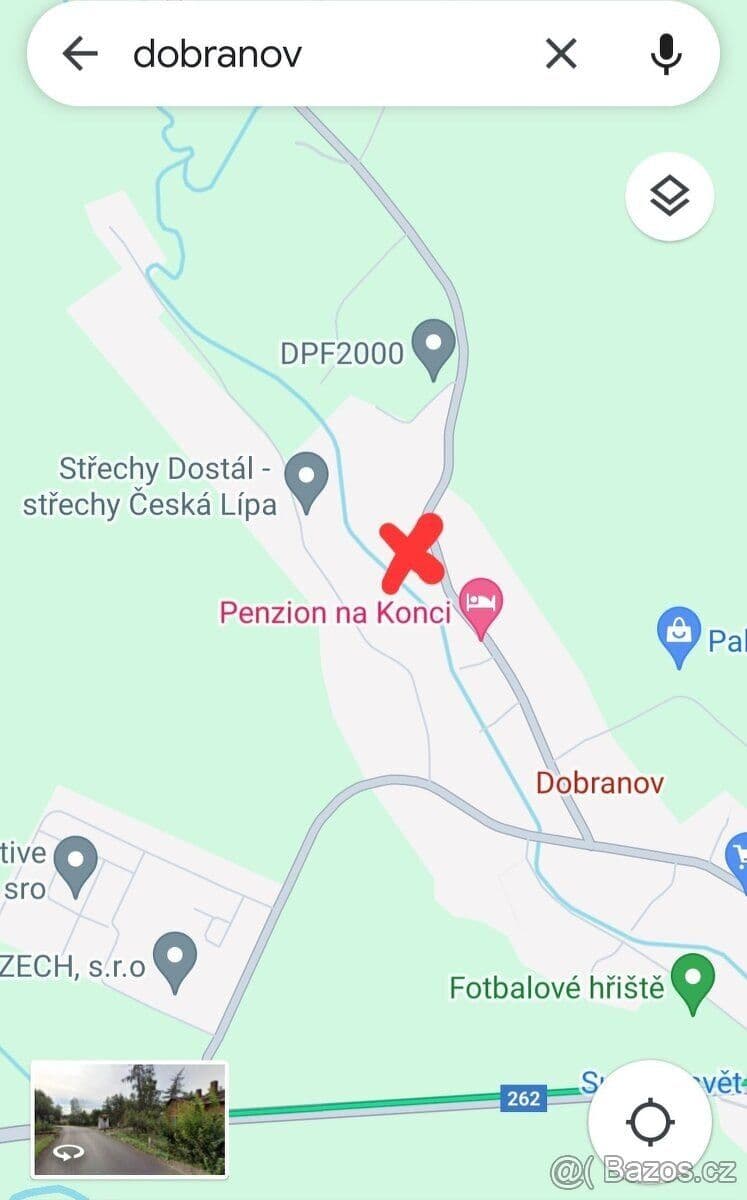
Task: Go back from the dobranov search
Action: pyautogui.click(x=80, y=54)
